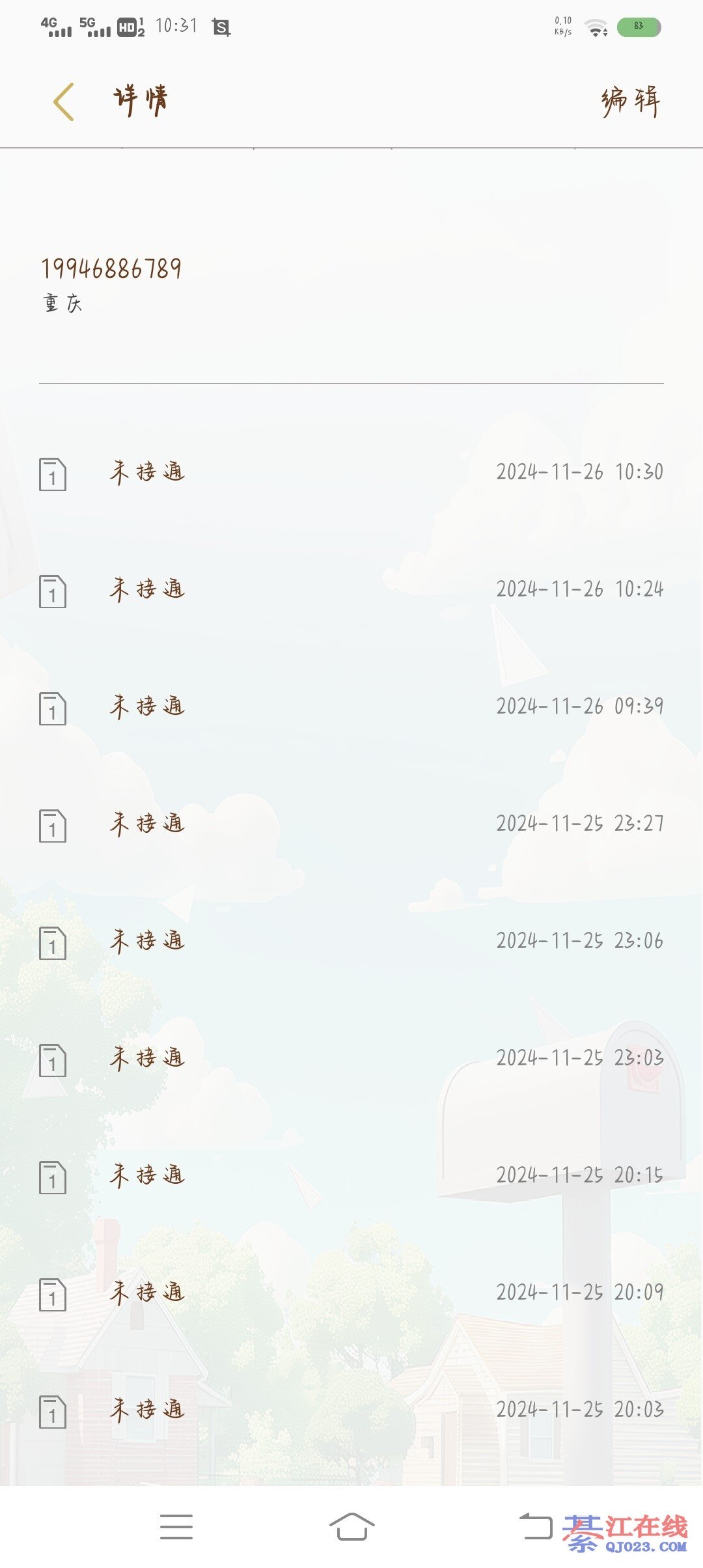Viewport: 703px width, 1568px height.
Task: Go to the system home screen
Action: [351, 1526]
